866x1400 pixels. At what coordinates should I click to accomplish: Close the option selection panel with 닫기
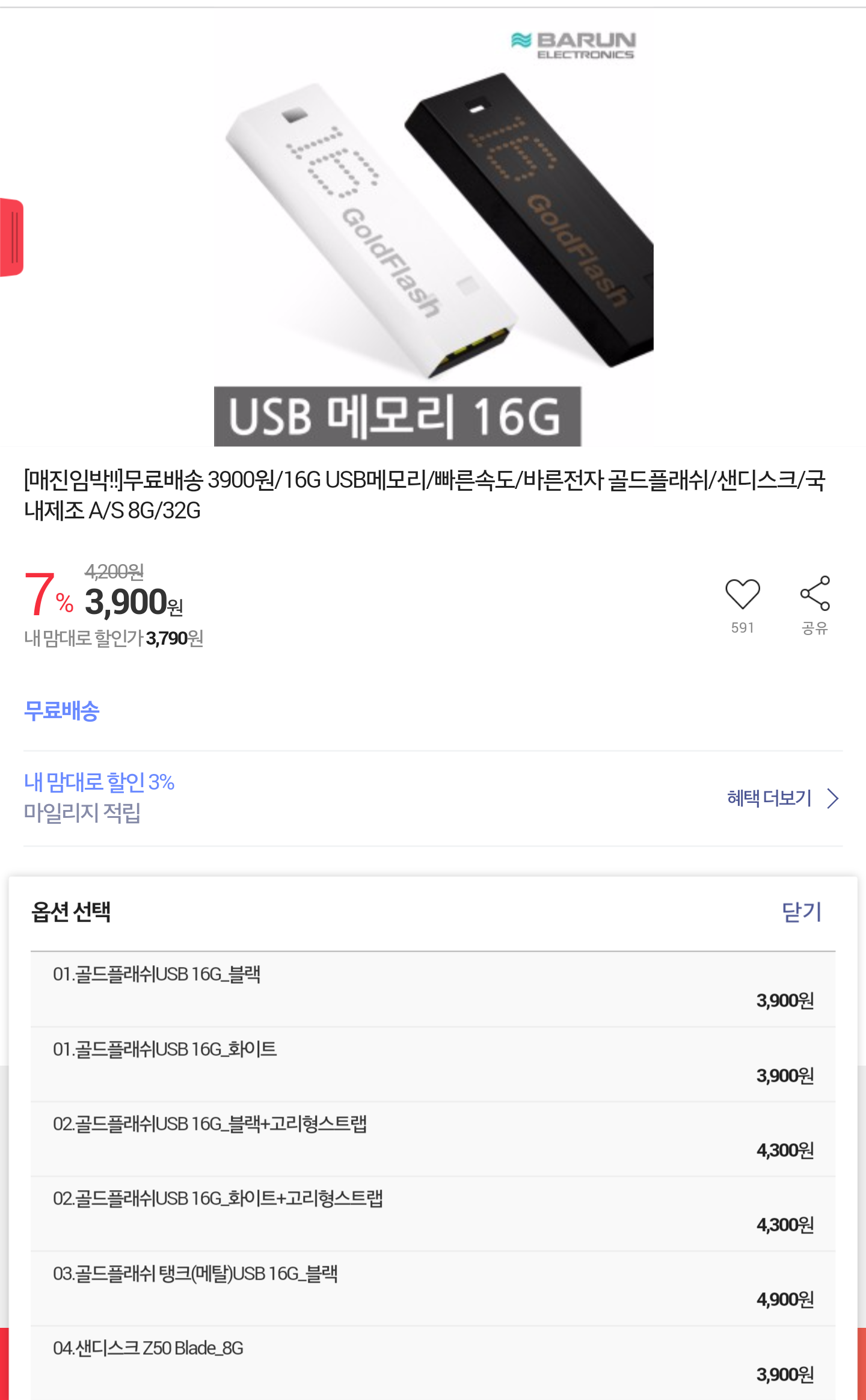point(801,912)
